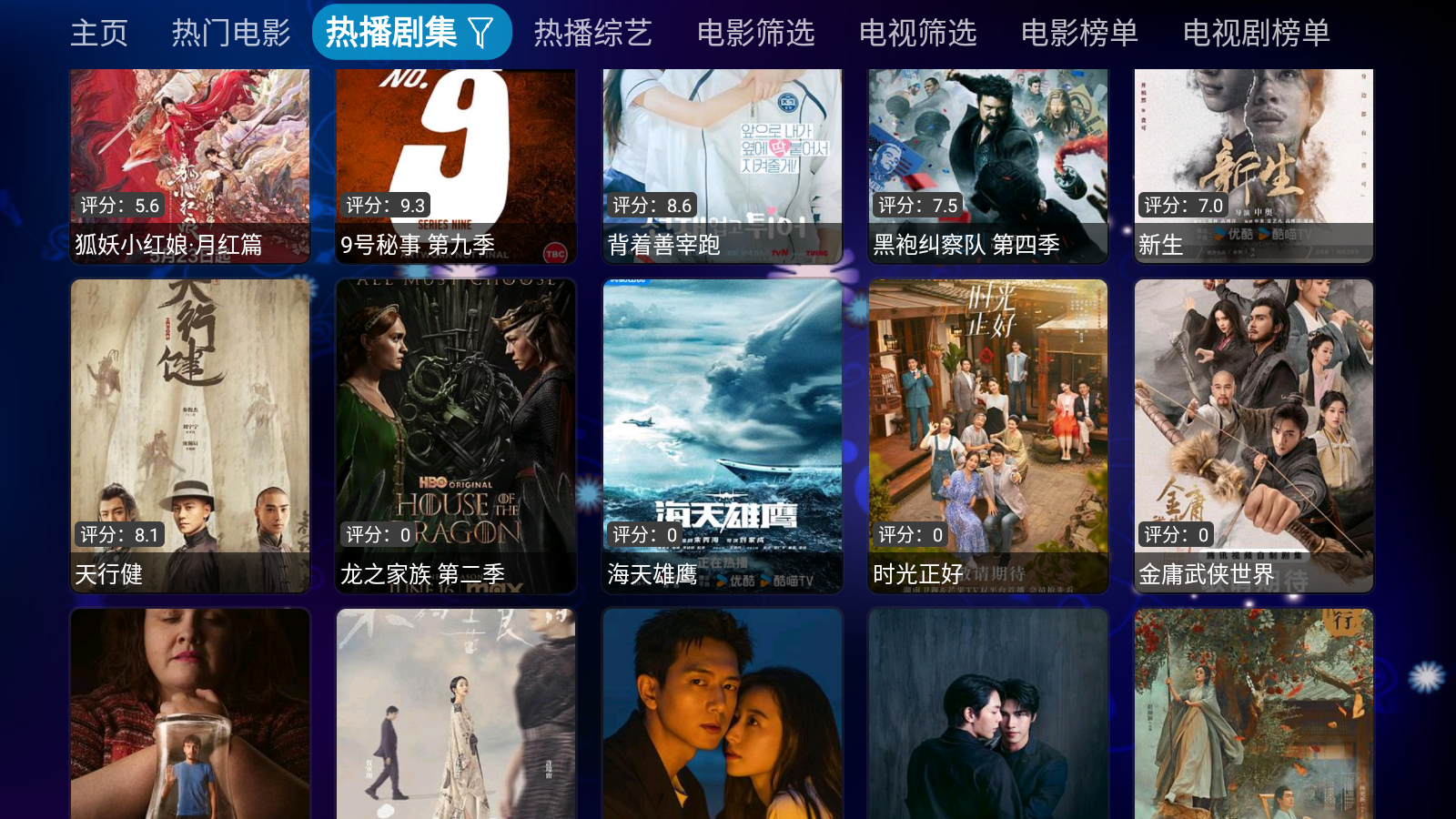Tap the 金庸武侠世界 card
Image resolution: width=1456 pixels, height=819 pixels.
pos(1254,436)
